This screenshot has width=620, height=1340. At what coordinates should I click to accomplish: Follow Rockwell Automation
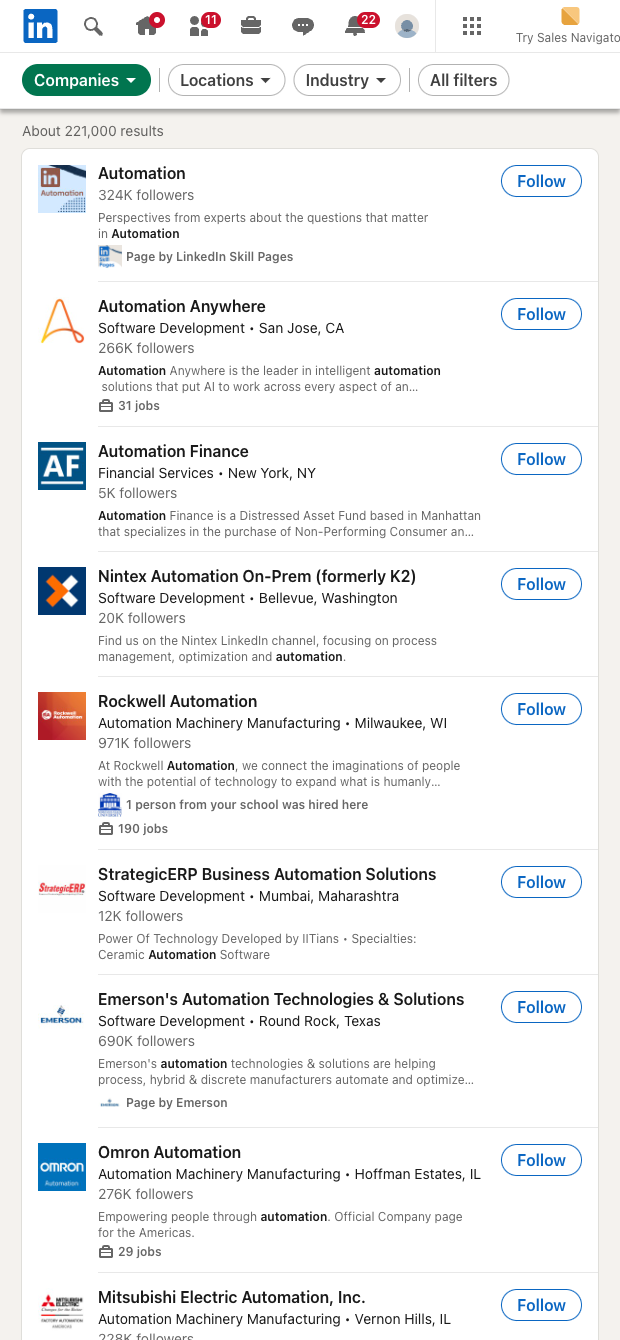(541, 709)
